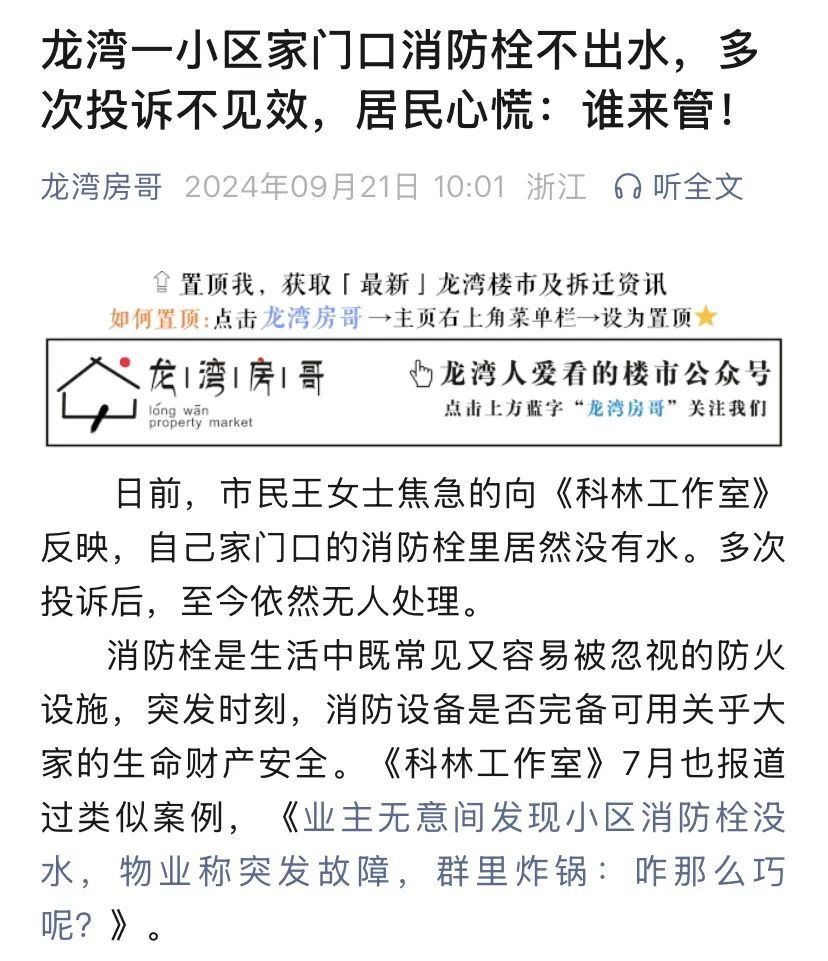Screen dimensions: 828x961
Task: Tap the 龙湾房哥 follow banner image
Action: pos(413,391)
